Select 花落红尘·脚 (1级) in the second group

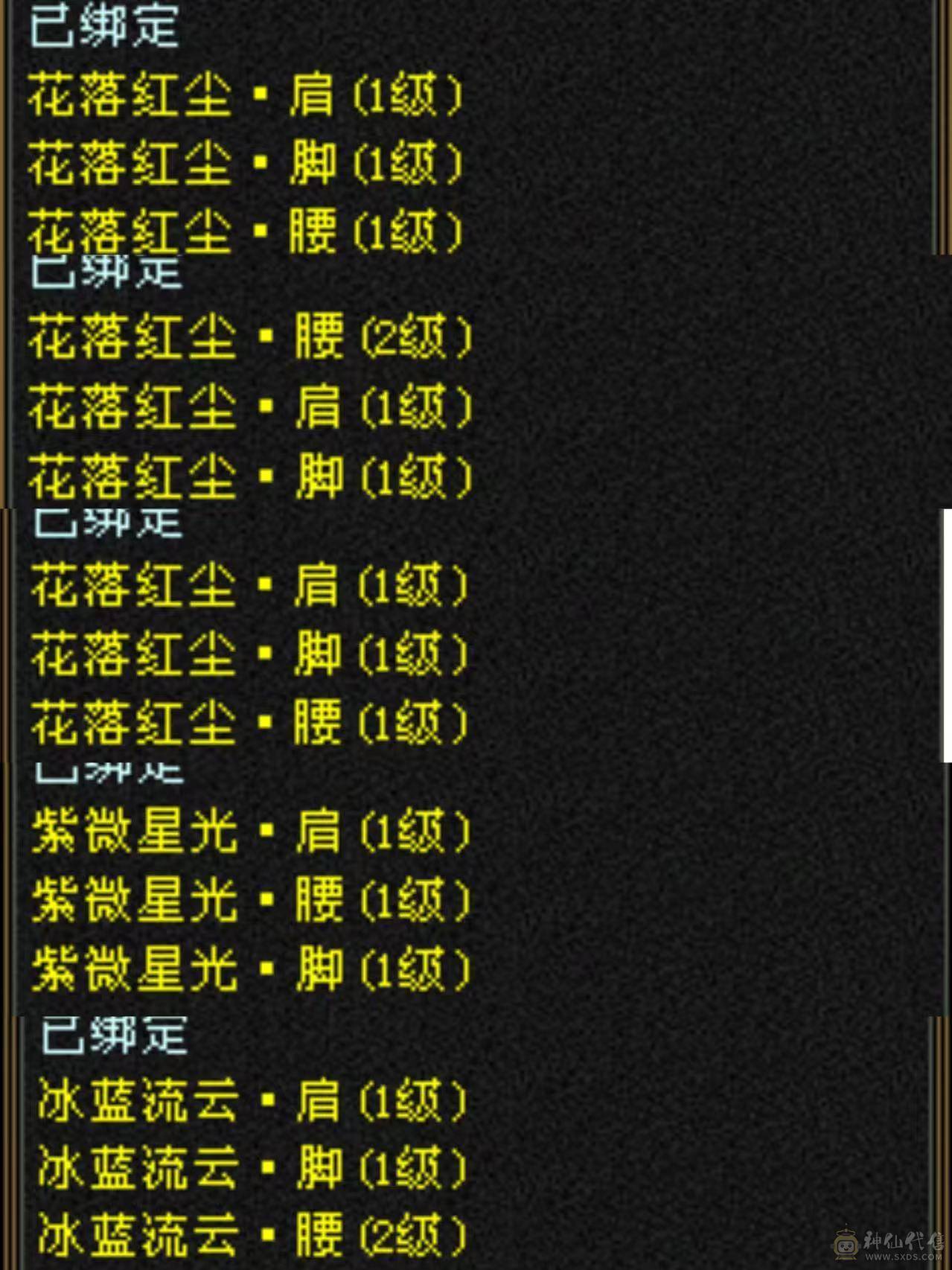point(249,473)
